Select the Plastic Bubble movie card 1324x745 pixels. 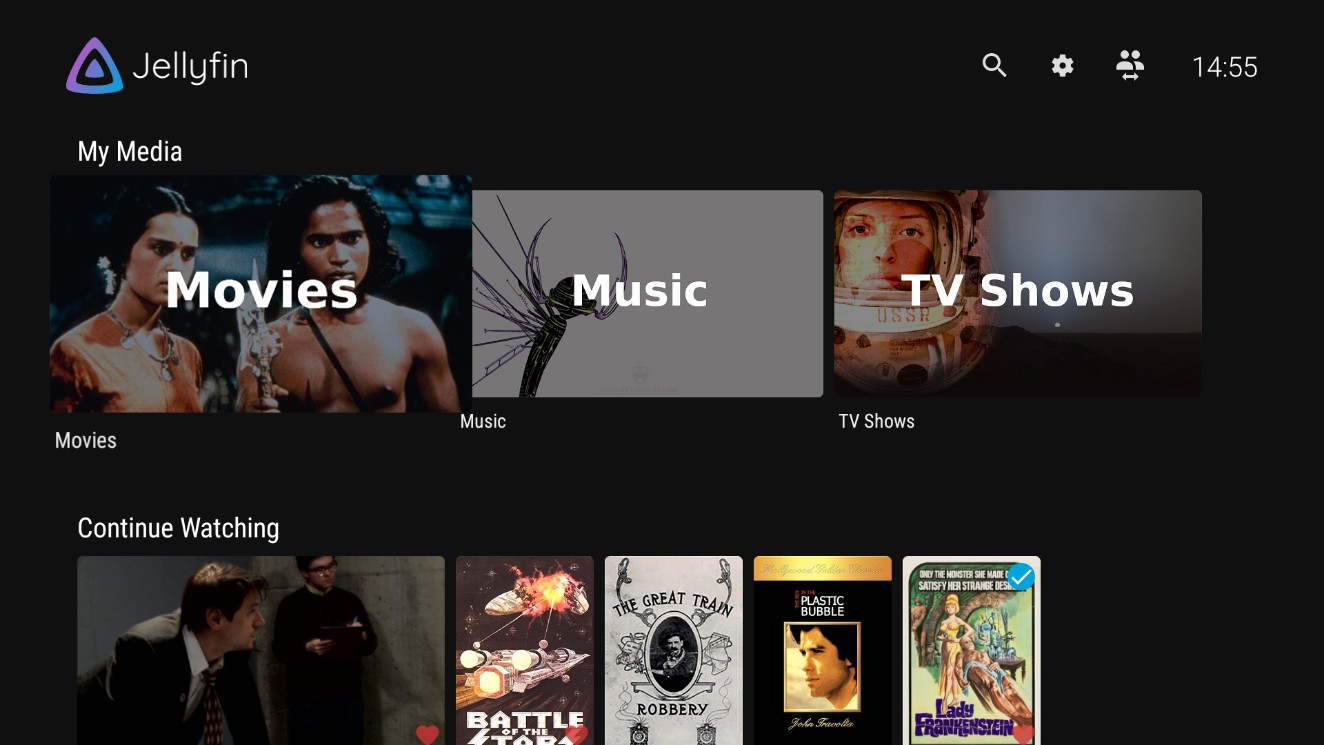(822, 650)
